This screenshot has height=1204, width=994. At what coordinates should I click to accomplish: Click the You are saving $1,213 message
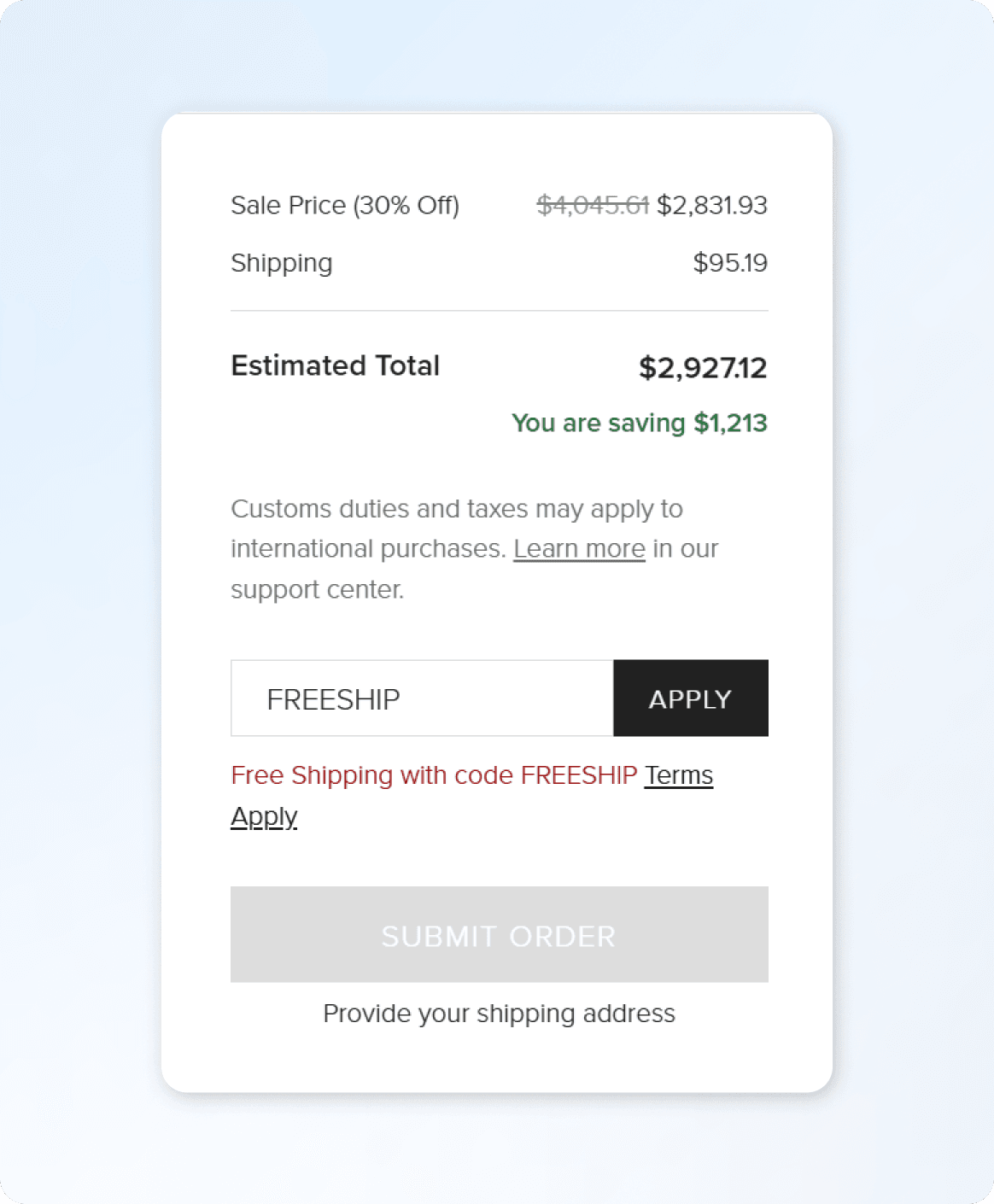click(x=640, y=423)
